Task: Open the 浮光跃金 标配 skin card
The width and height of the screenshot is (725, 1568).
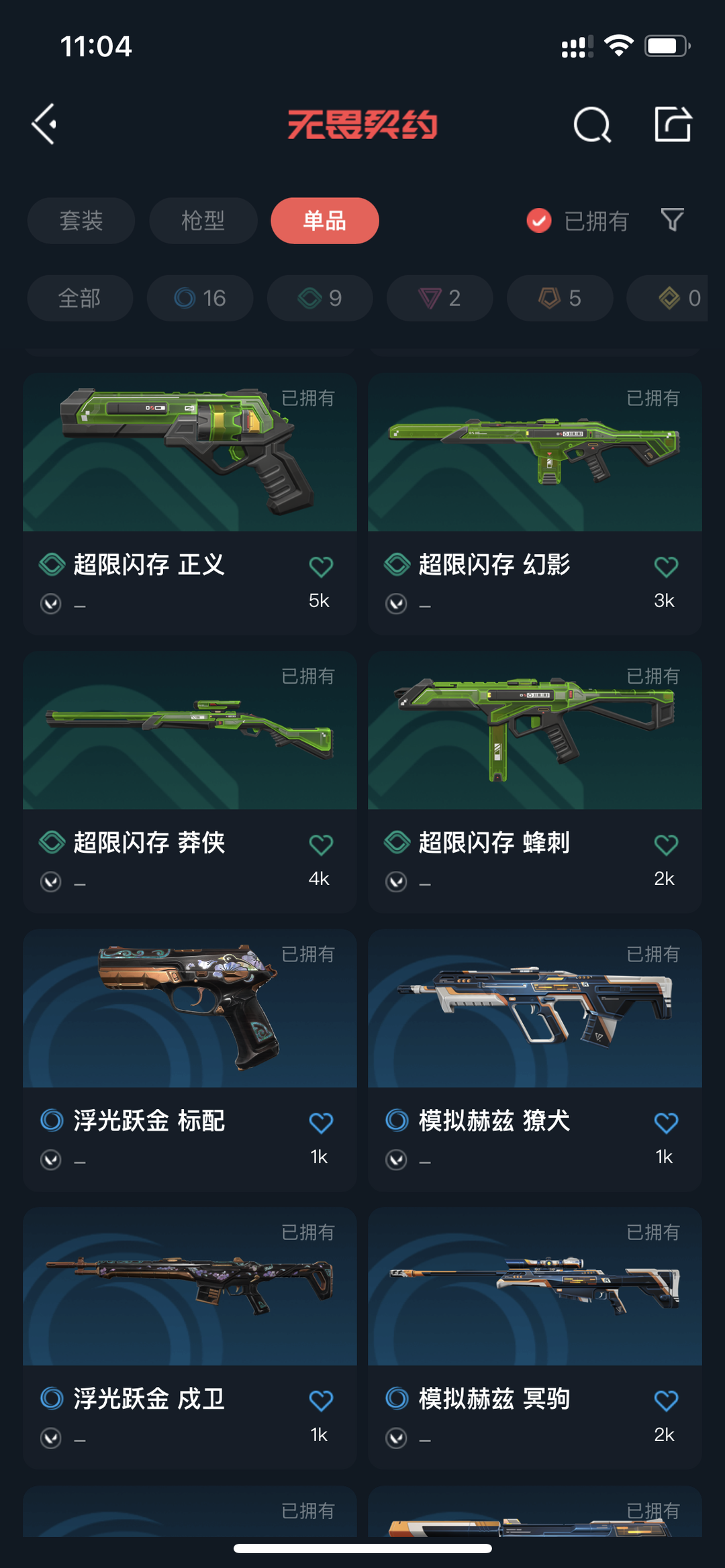Action: point(190,1060)
